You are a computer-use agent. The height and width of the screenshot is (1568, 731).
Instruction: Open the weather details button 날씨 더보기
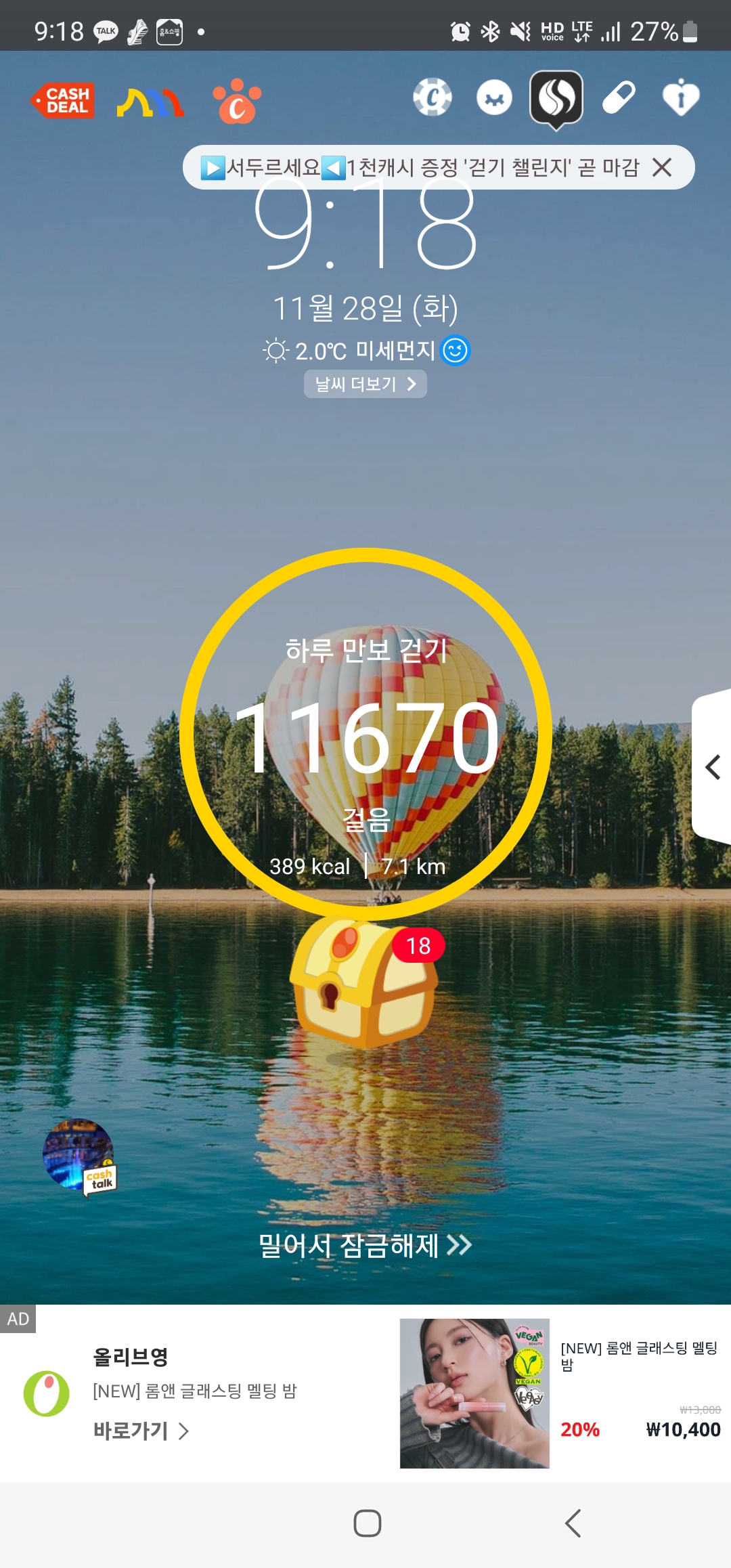(365, 384)
